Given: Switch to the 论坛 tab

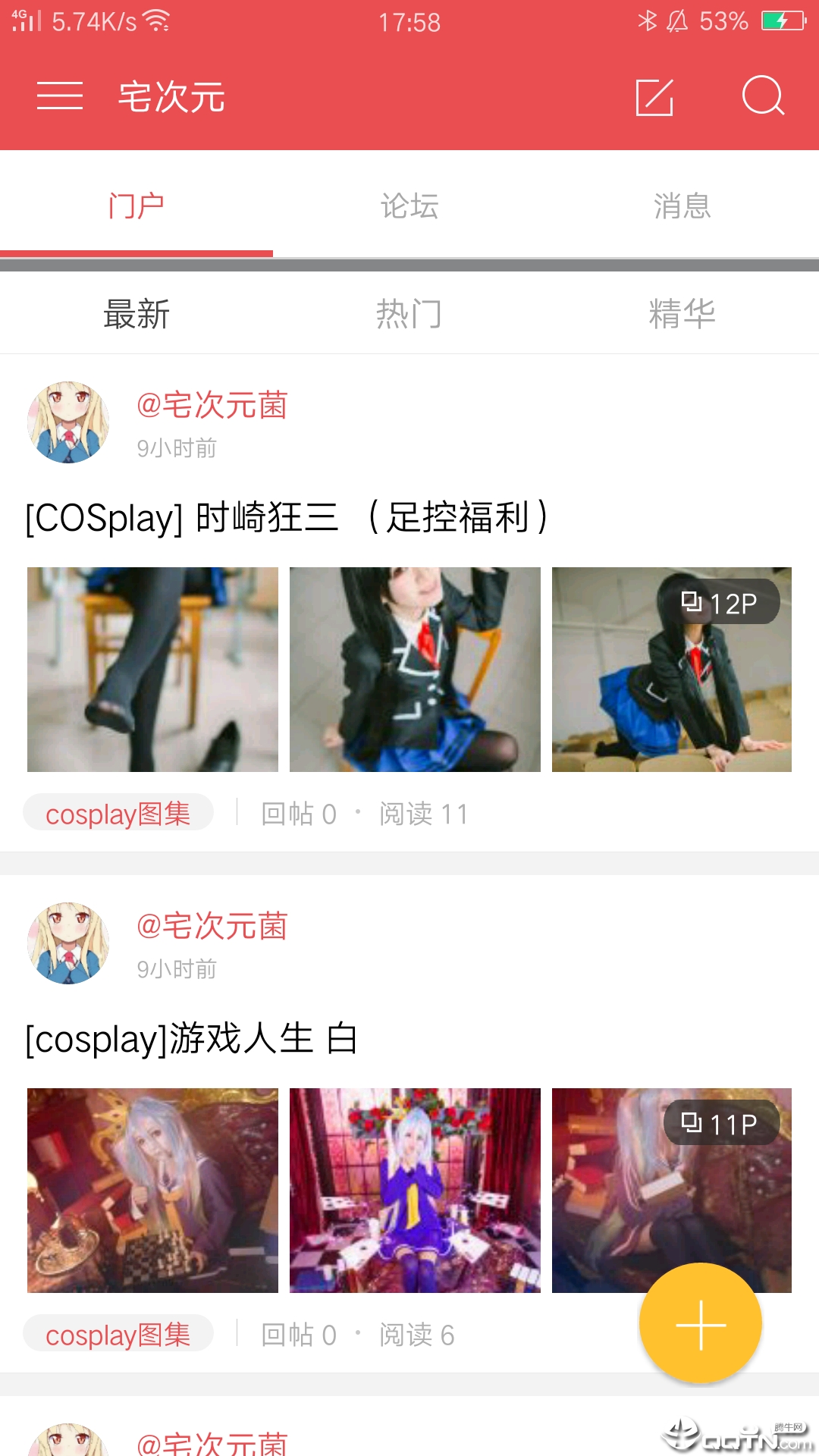Looking at the screenshot, I should tap(408, 206).
